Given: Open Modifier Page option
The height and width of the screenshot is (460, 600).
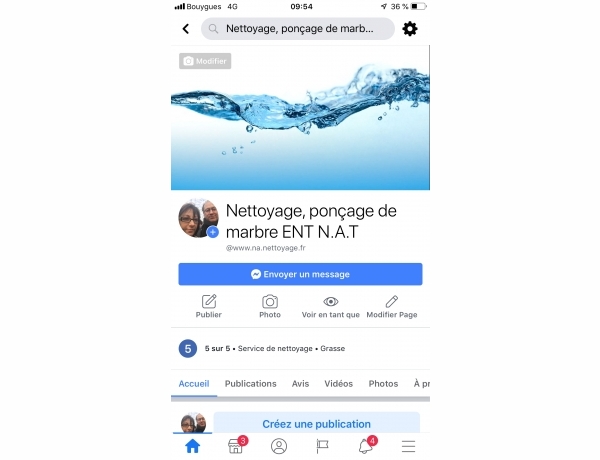Looking at the screenshot, I should pos(392,306).
